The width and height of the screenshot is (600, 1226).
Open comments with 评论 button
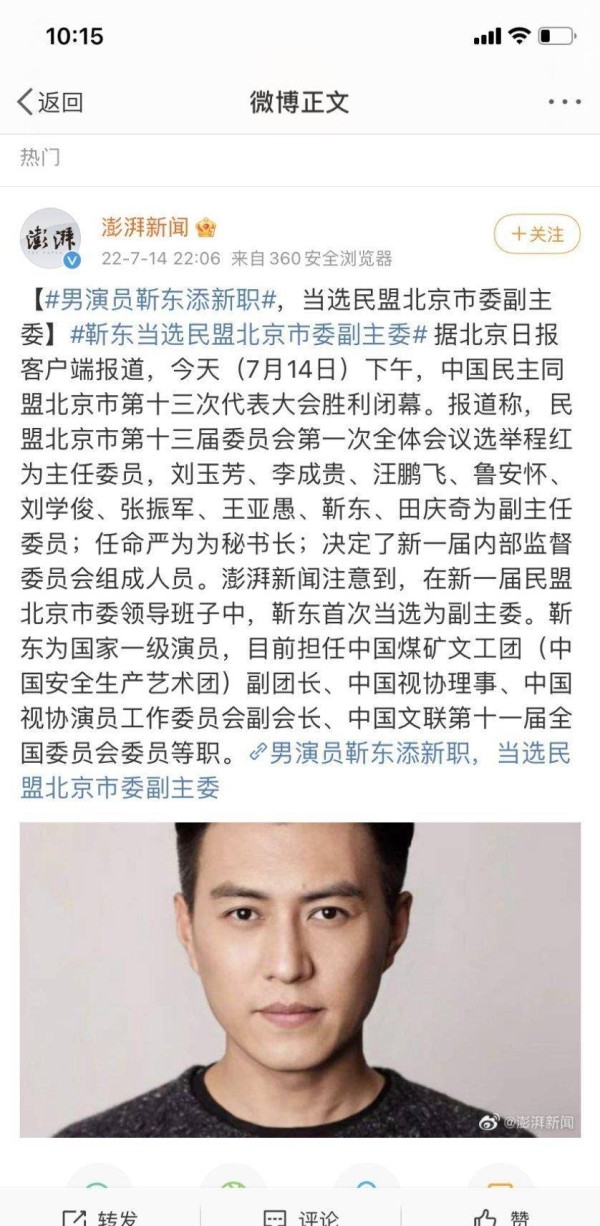[x=300, y=1218]
